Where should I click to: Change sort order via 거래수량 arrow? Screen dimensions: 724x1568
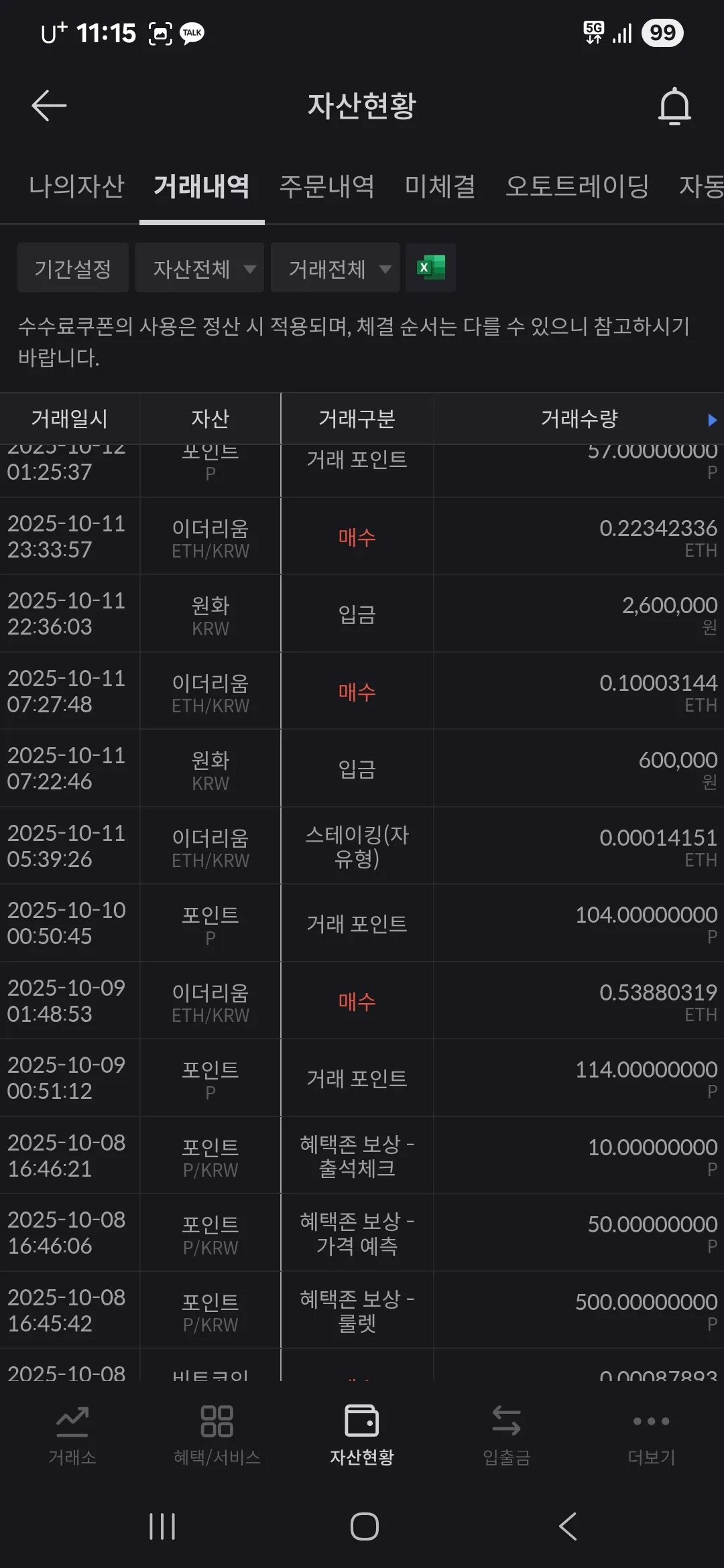[710, 420]
